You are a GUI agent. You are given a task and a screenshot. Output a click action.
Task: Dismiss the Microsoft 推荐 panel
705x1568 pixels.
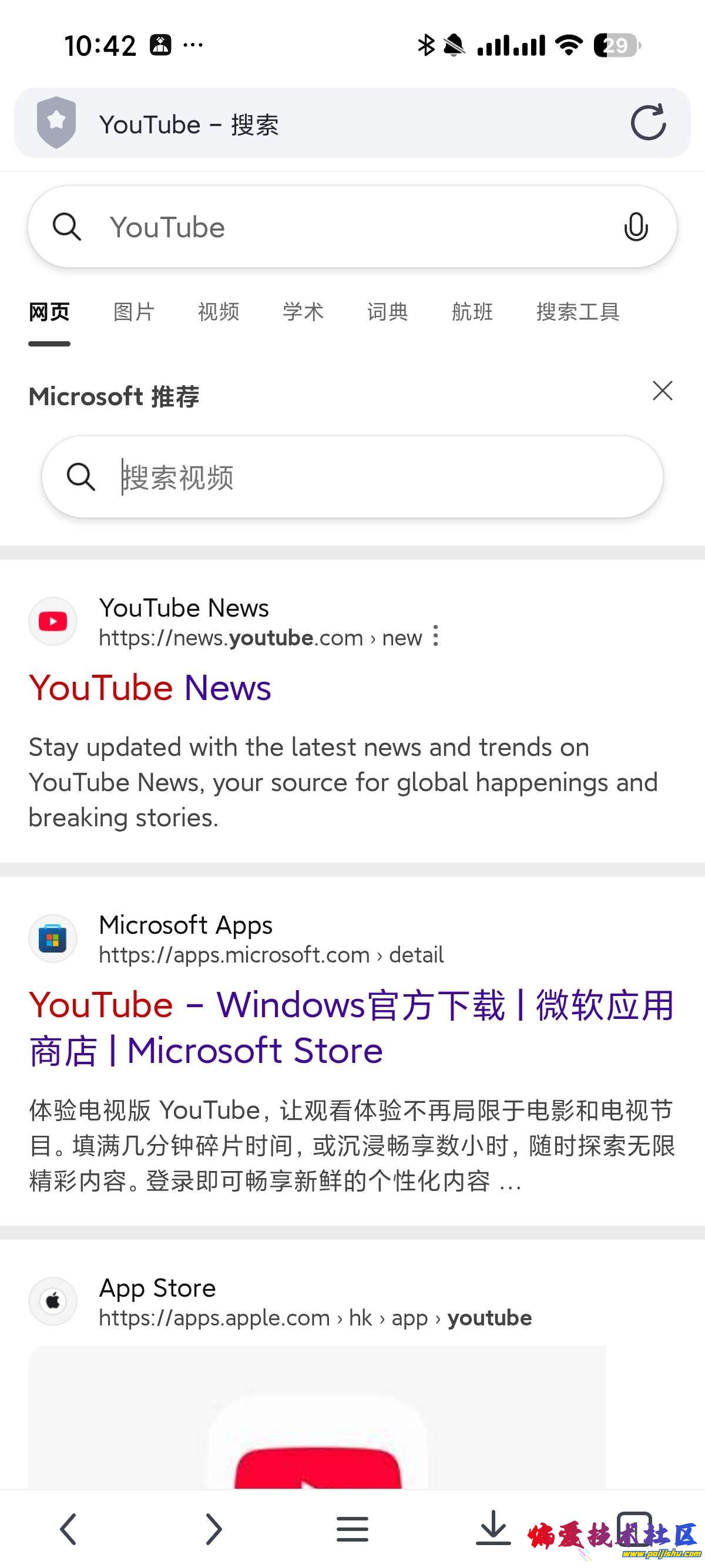tap(662, 390)
